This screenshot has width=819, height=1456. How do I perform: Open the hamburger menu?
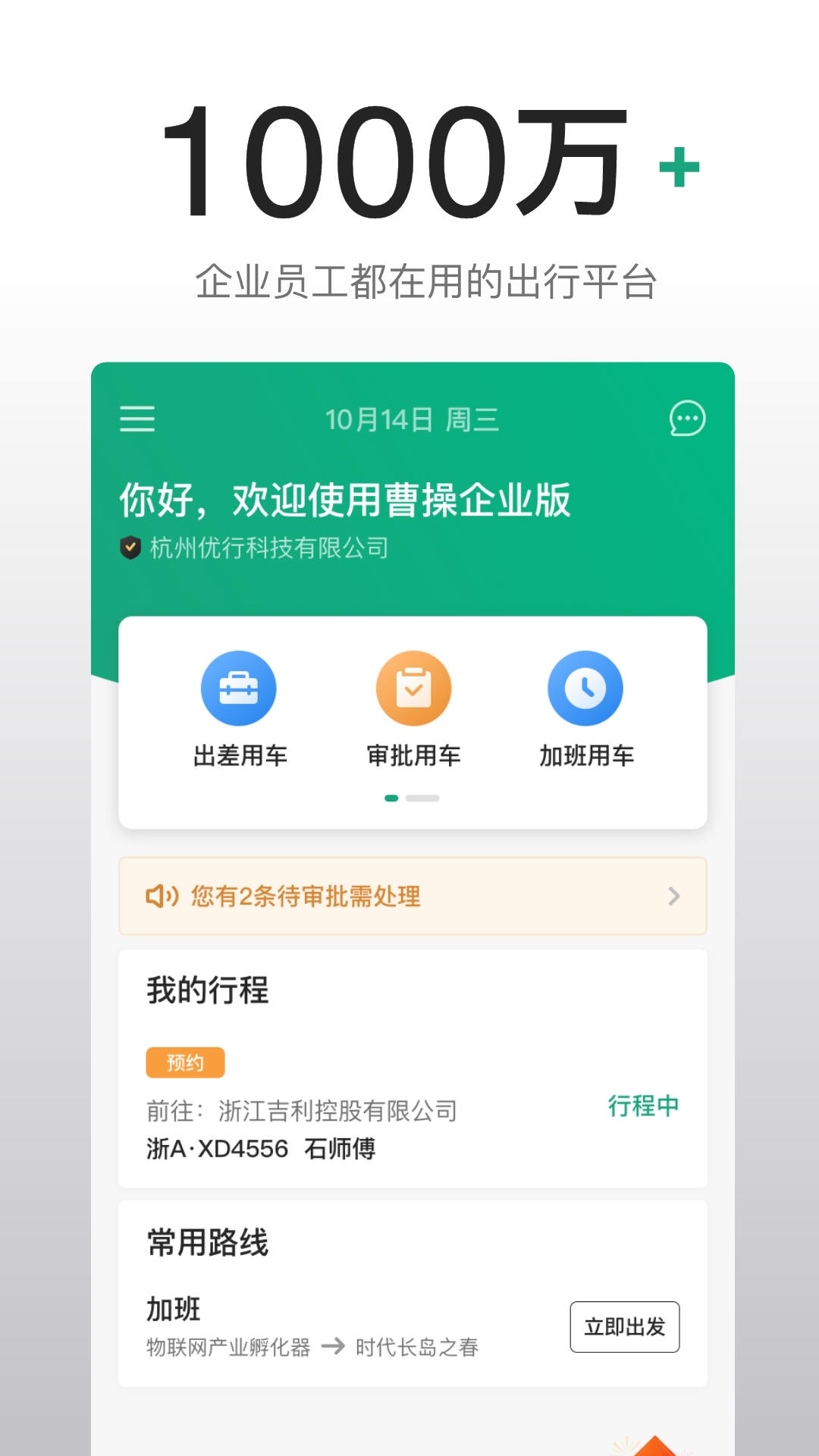(x=136, y=420)
